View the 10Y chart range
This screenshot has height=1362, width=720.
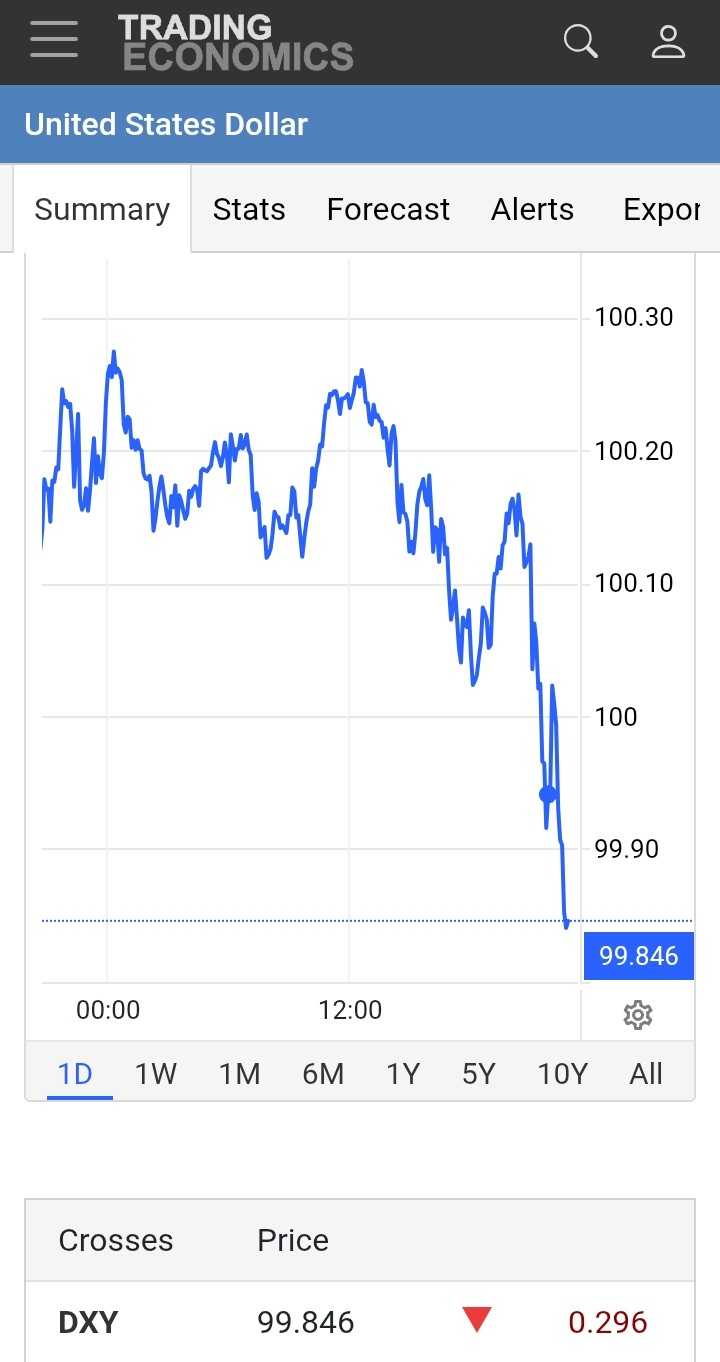pos(562,1074)
